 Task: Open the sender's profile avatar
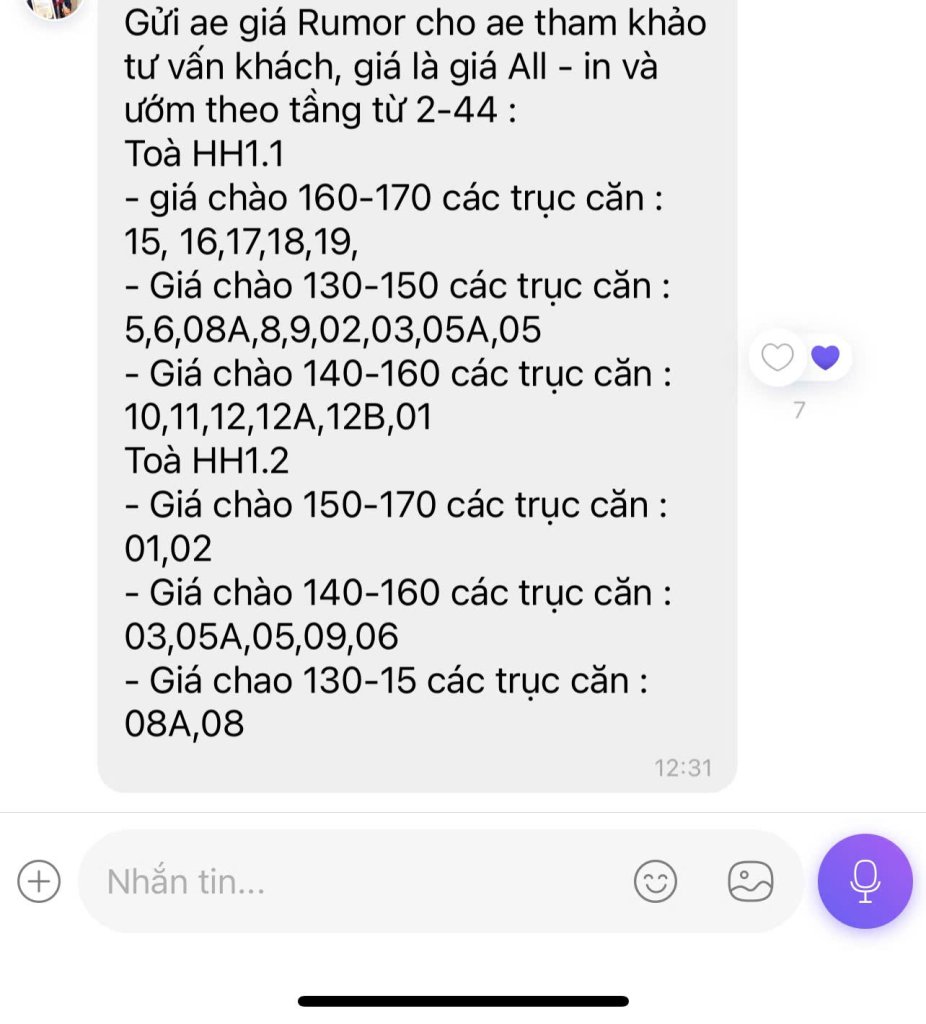53,6
